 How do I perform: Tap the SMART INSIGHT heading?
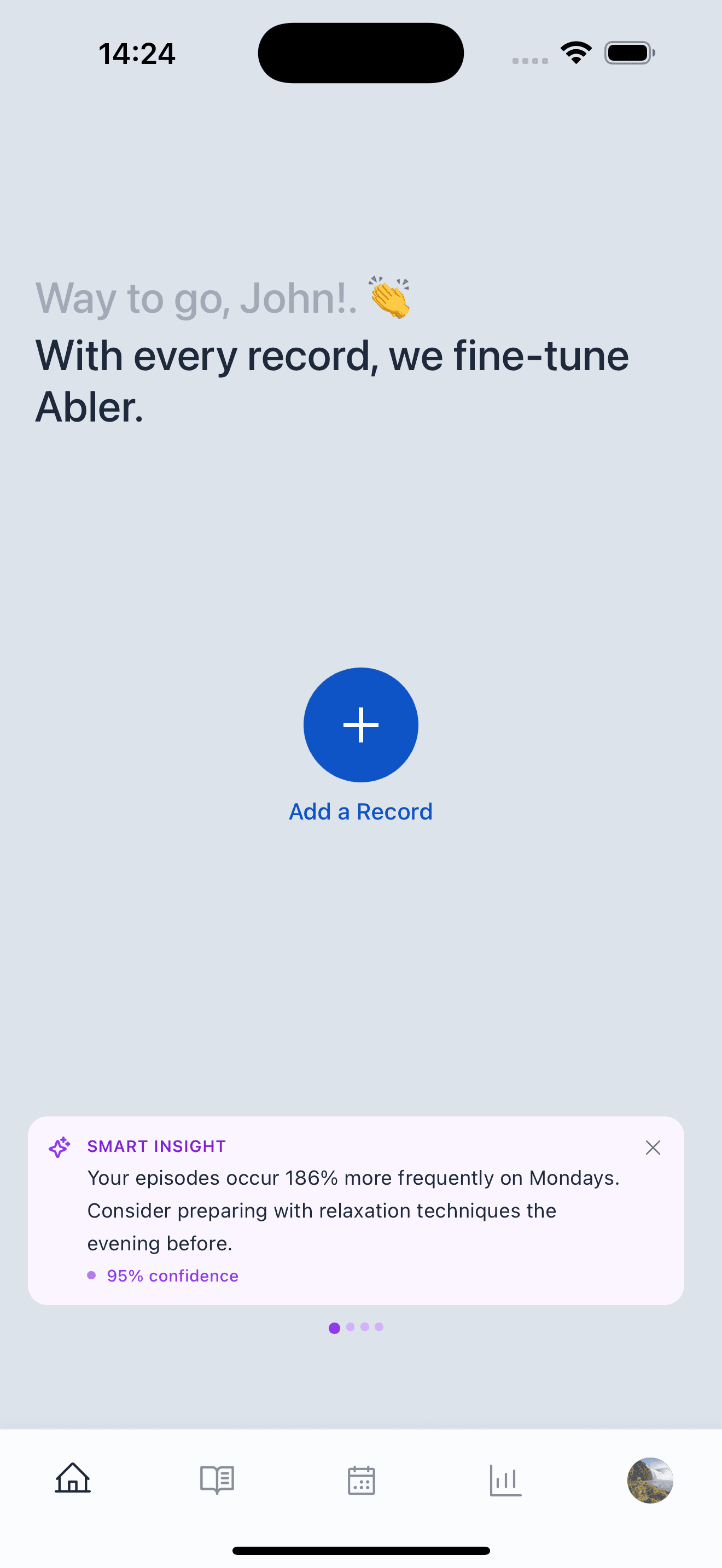tap(156, 1147)
